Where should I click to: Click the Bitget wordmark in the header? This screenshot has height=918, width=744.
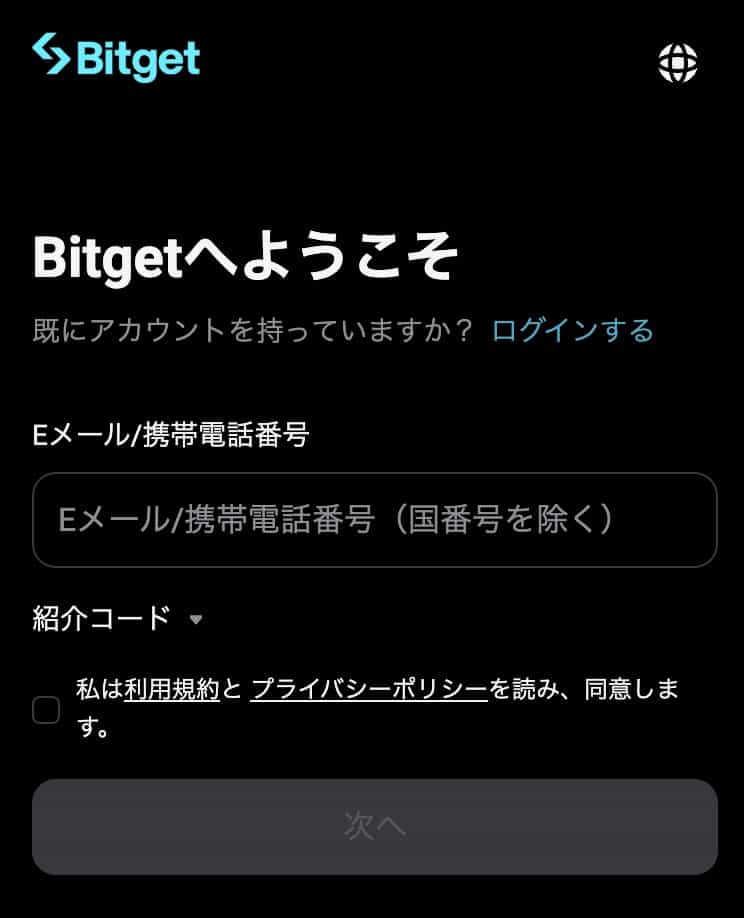(140, 58)
